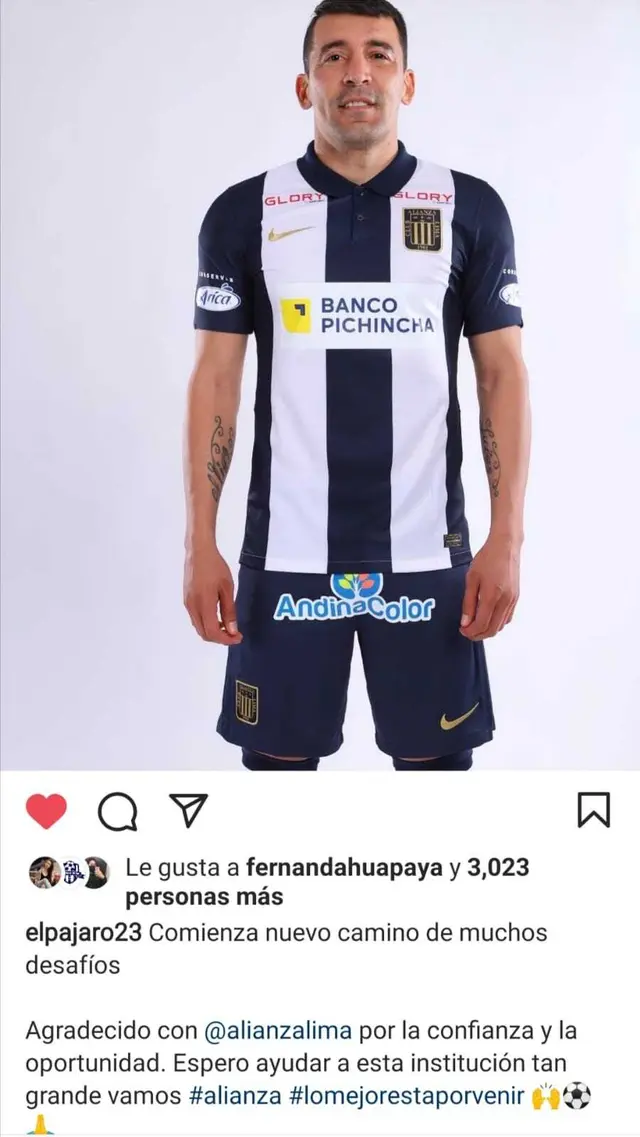Screen dimensions: 640x1137
Task: Unlike the post with the red heart
Action: click(x=46, y=811)
